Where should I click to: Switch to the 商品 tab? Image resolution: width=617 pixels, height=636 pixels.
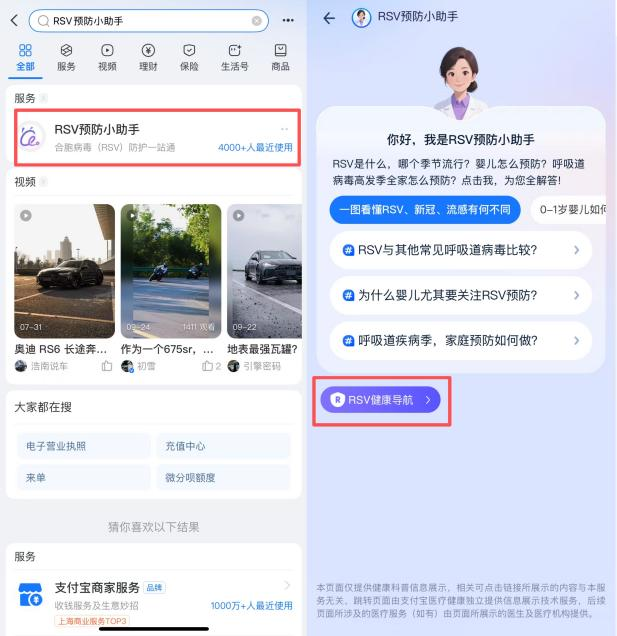(x=281, y=57)
